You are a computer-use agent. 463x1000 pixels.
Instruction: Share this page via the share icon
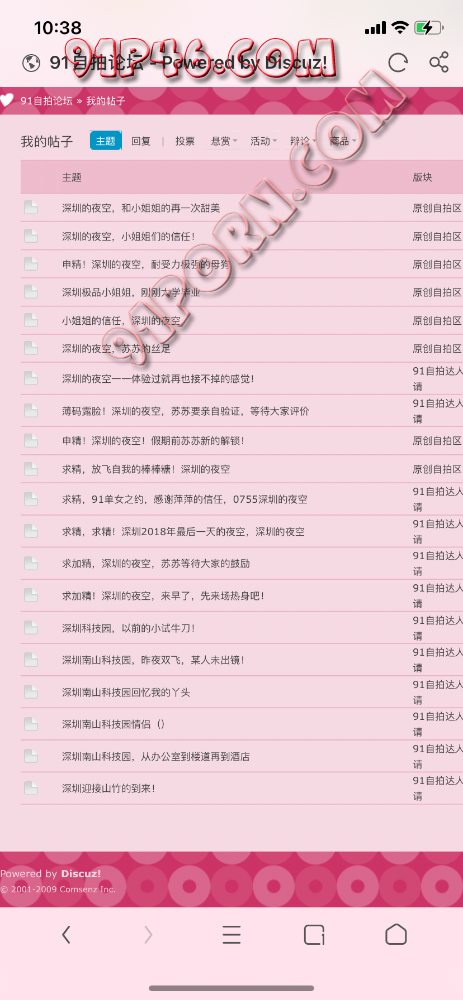click(x=439, y=62)
